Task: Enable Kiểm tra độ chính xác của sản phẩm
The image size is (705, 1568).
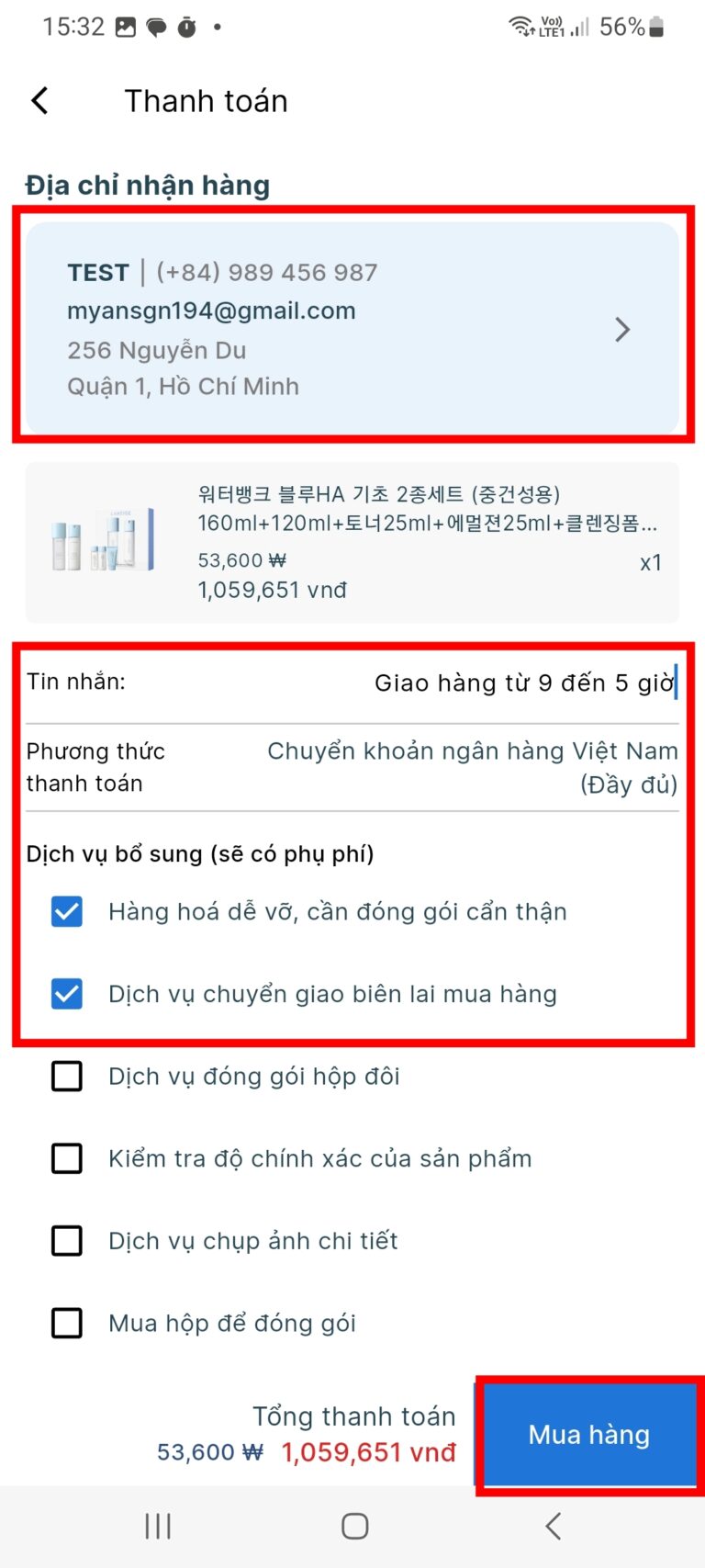Action: [67, 1158]
